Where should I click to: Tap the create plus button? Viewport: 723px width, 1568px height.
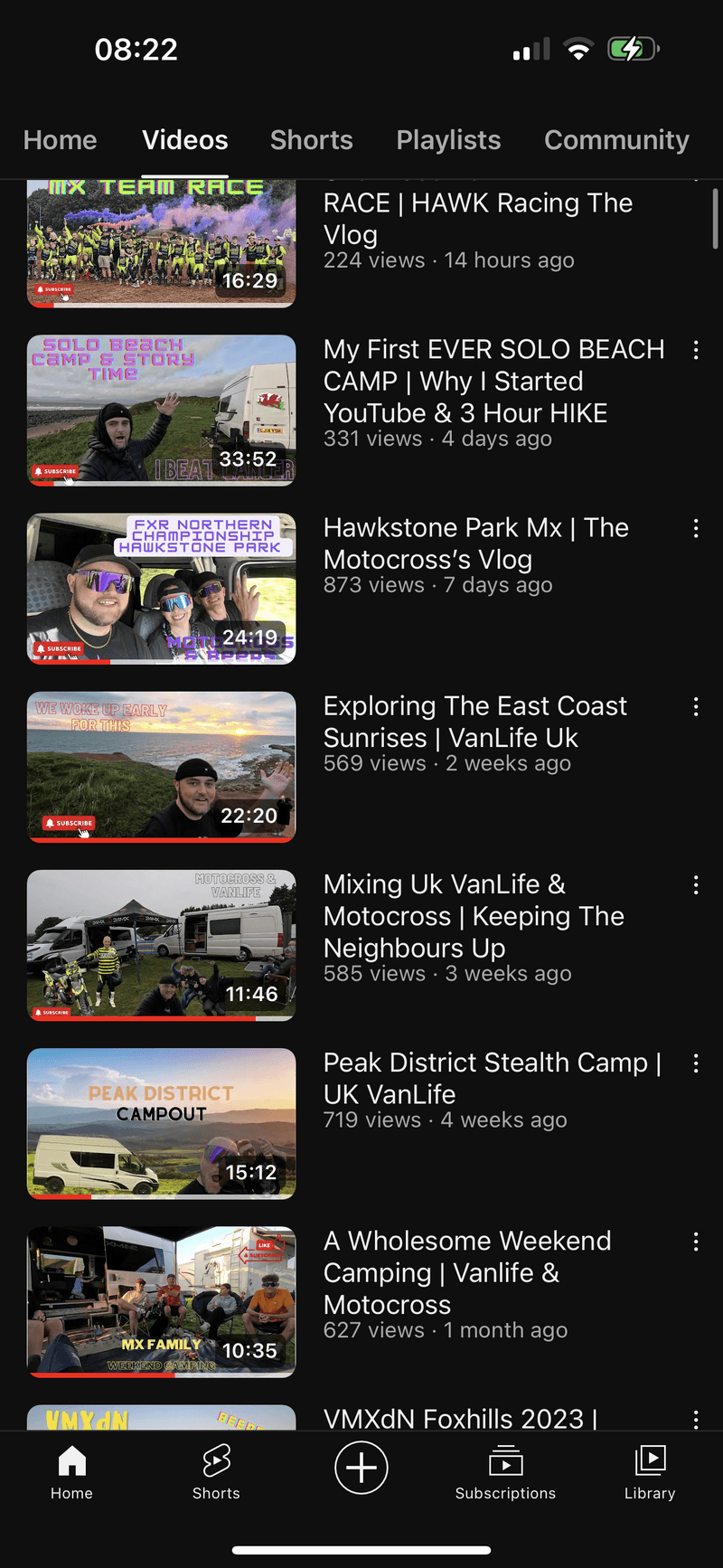[361, 1468]
